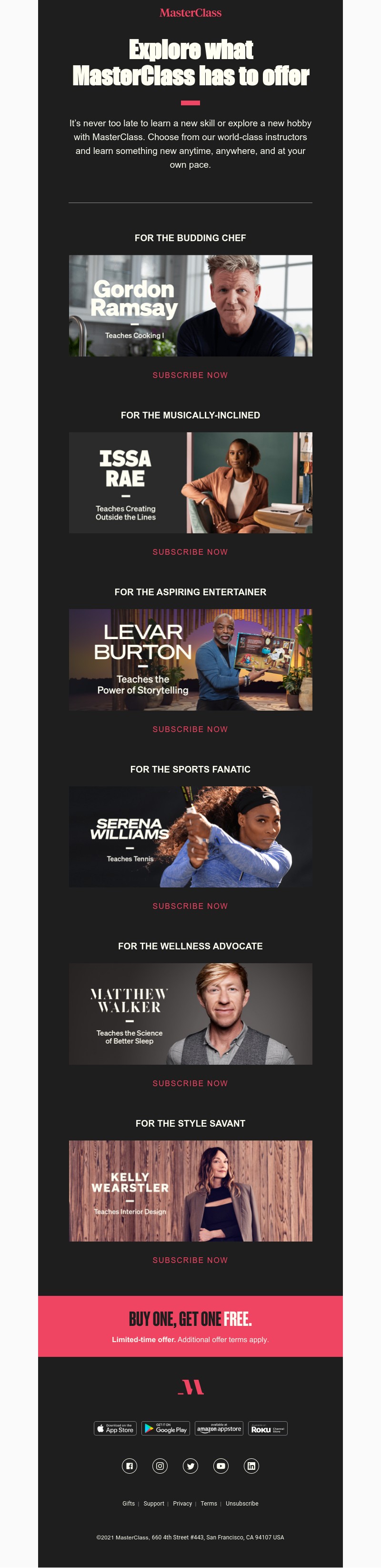Open the Matthew Walker sleep class banner
This screenshot has width=381, height=1568.
(x=190, y=1014)
